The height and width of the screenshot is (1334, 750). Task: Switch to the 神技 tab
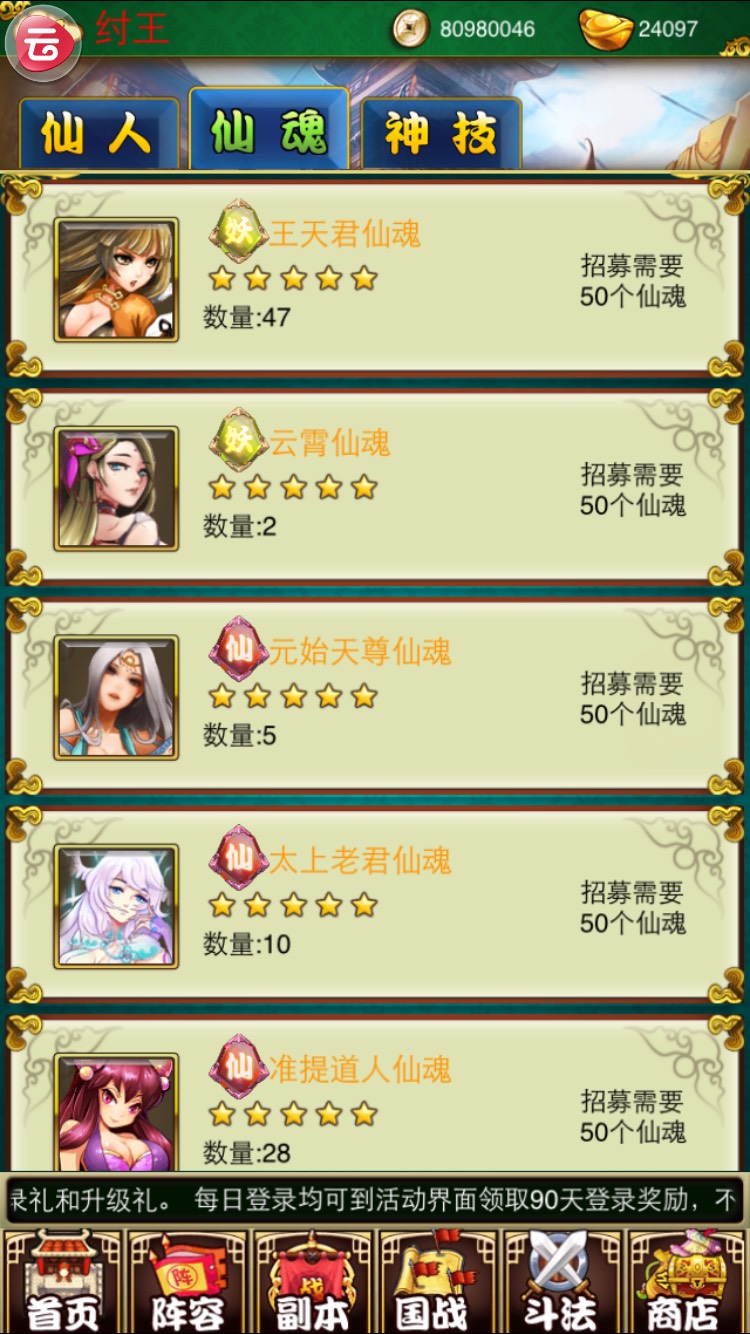pos(441,134)
